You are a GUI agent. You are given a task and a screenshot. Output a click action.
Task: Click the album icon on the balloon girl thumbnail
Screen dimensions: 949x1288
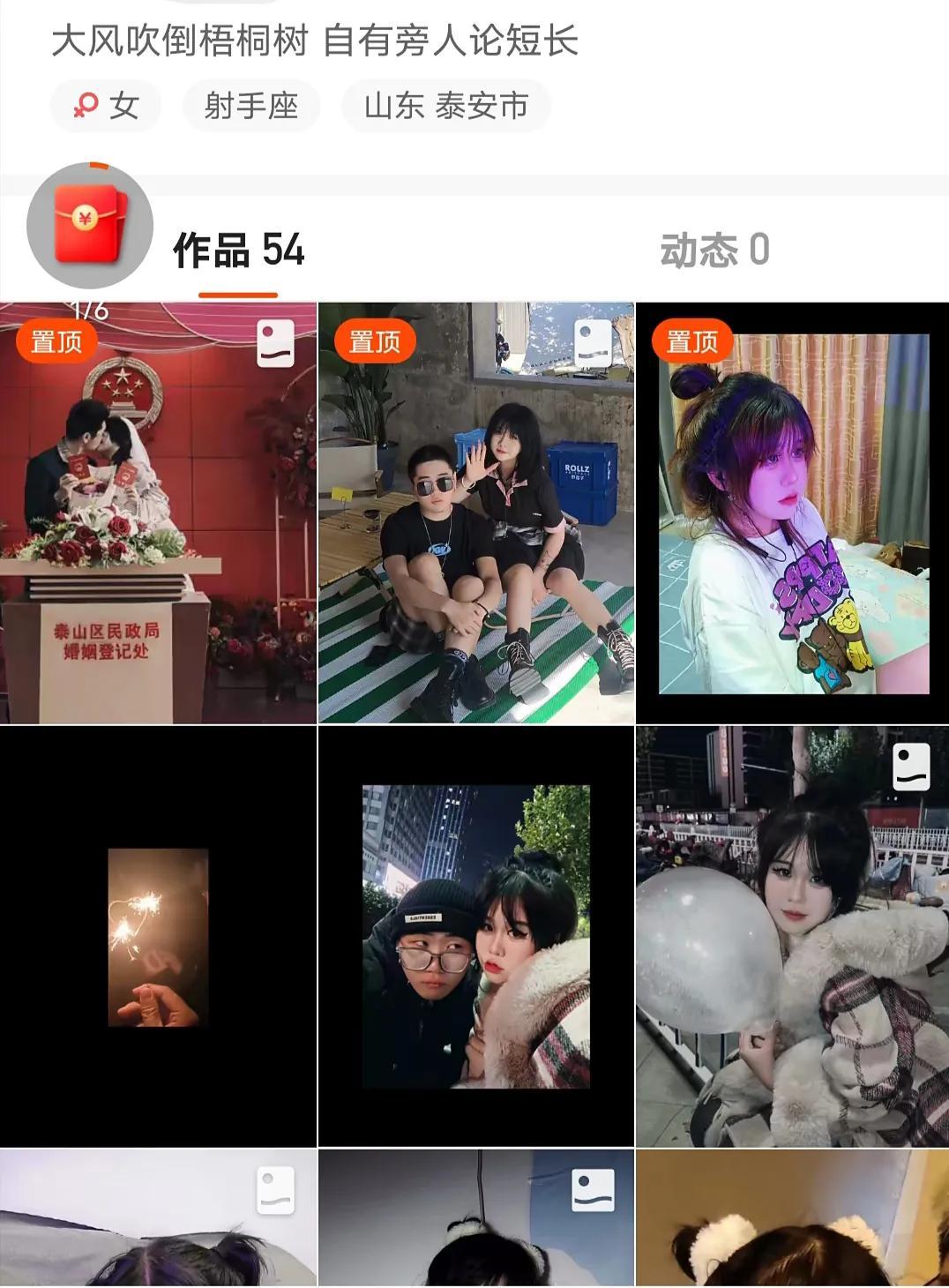click(912, 768)
